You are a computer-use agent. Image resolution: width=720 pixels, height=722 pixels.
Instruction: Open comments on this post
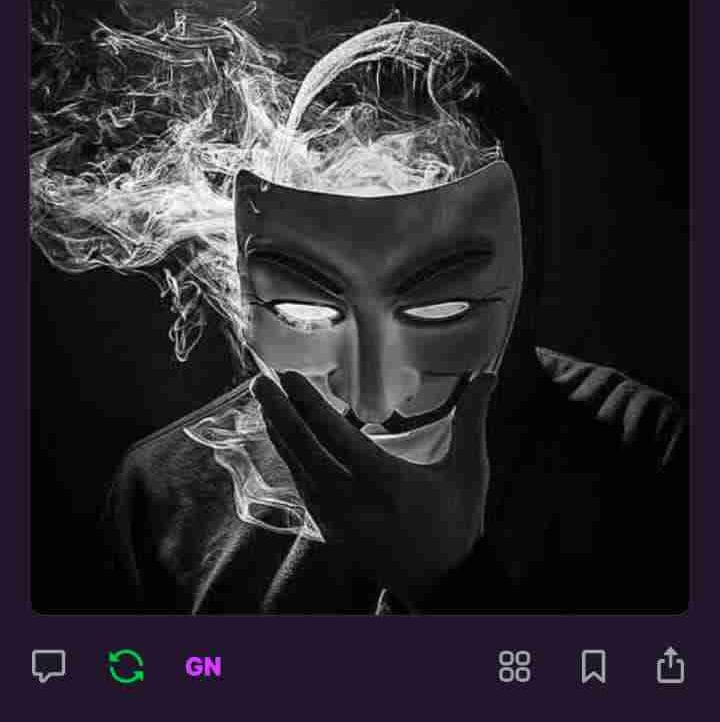(x=48, y=666)
